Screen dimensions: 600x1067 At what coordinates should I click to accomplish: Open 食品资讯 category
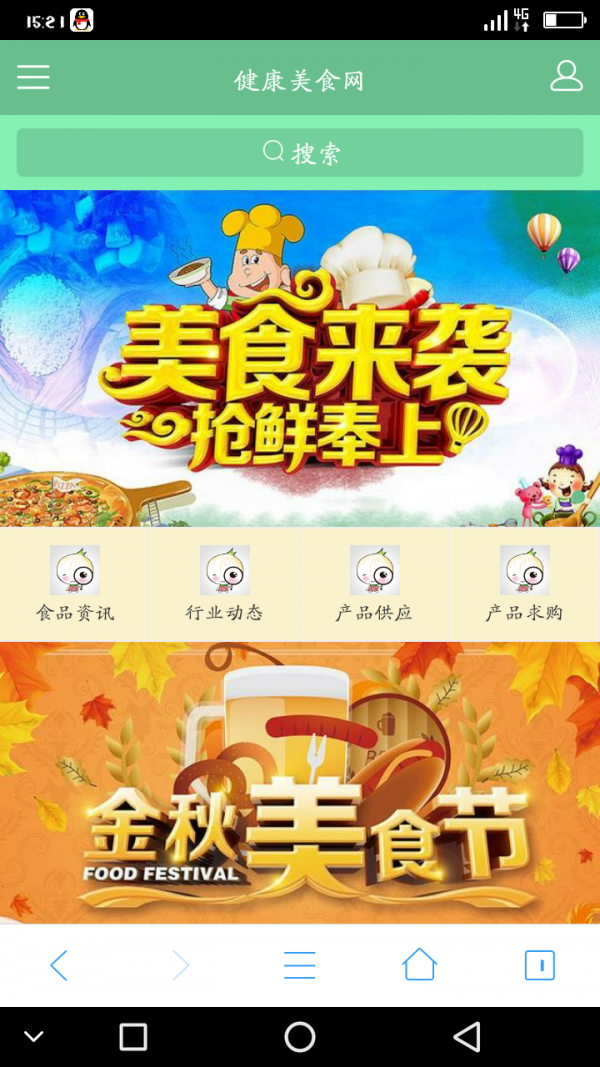(x=75, y=585)
